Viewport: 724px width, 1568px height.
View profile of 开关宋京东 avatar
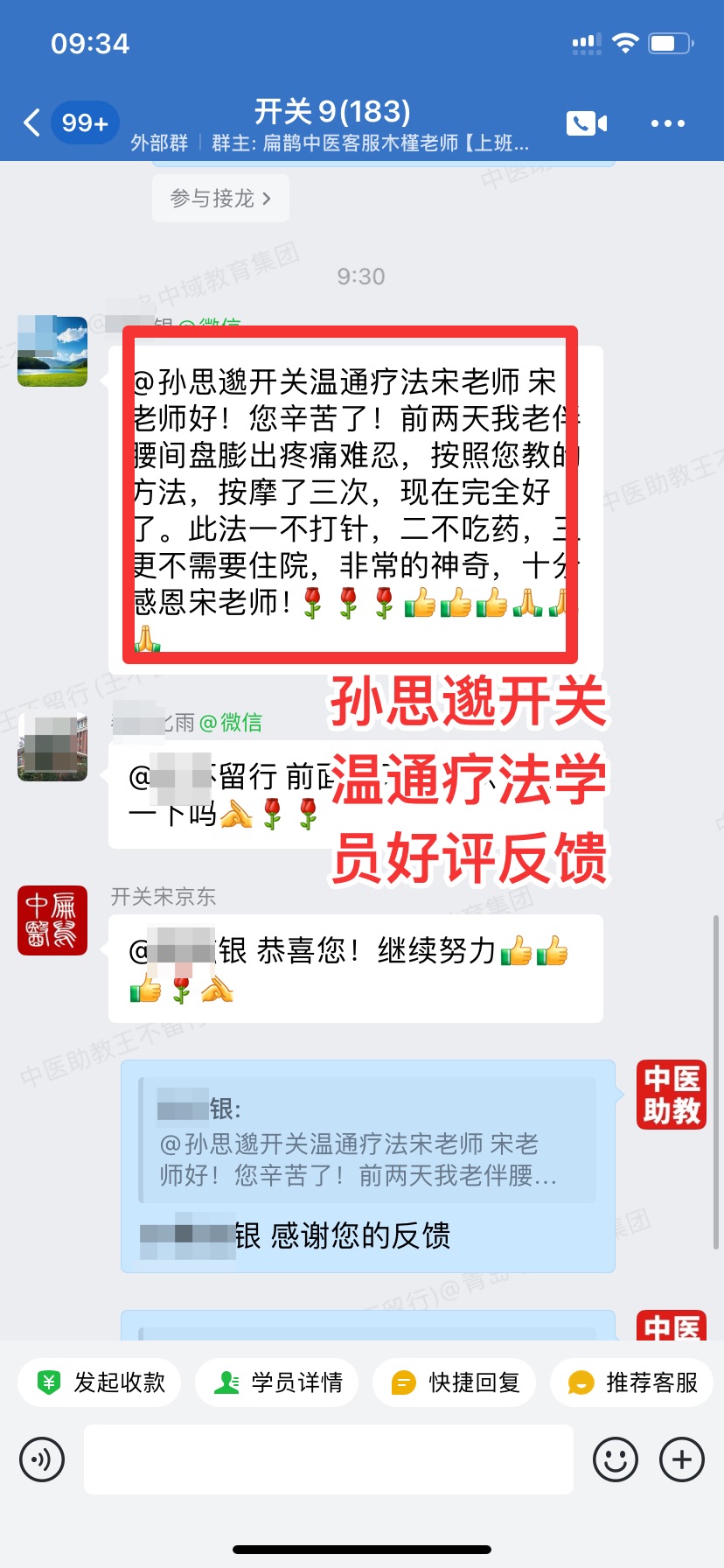(x=52, y=920)
